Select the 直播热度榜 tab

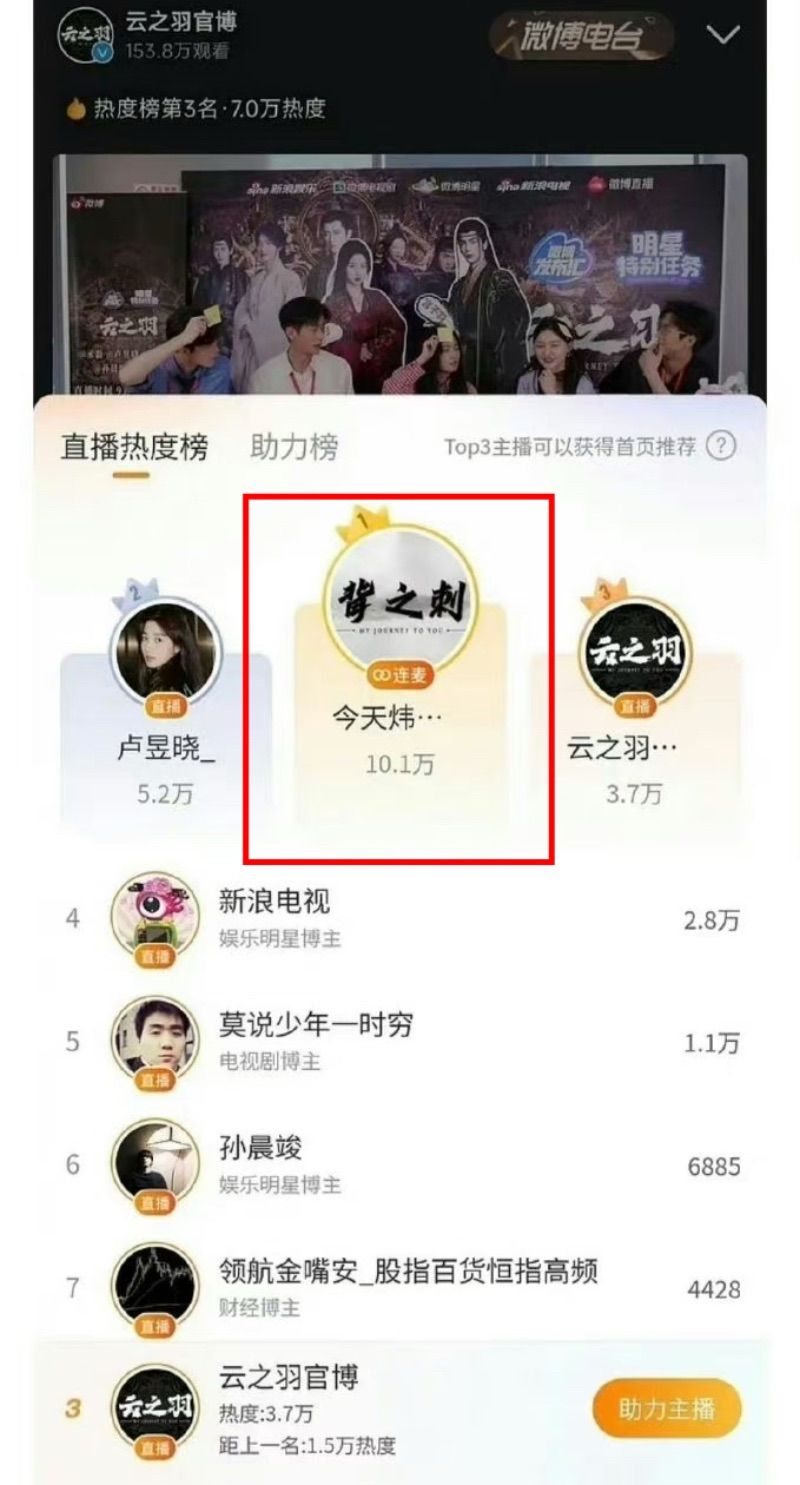pos(135,447)
